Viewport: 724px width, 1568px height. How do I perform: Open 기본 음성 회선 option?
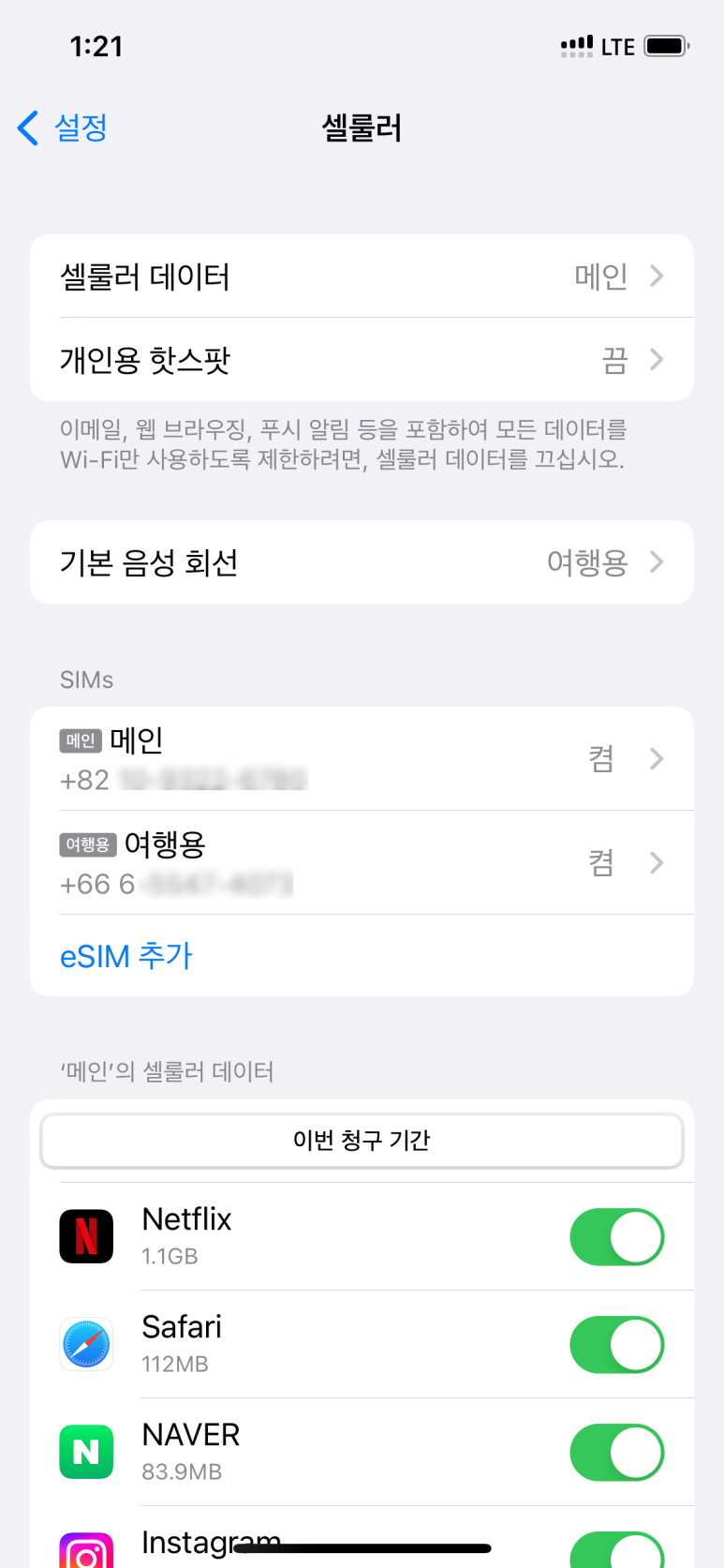[362, 562]
